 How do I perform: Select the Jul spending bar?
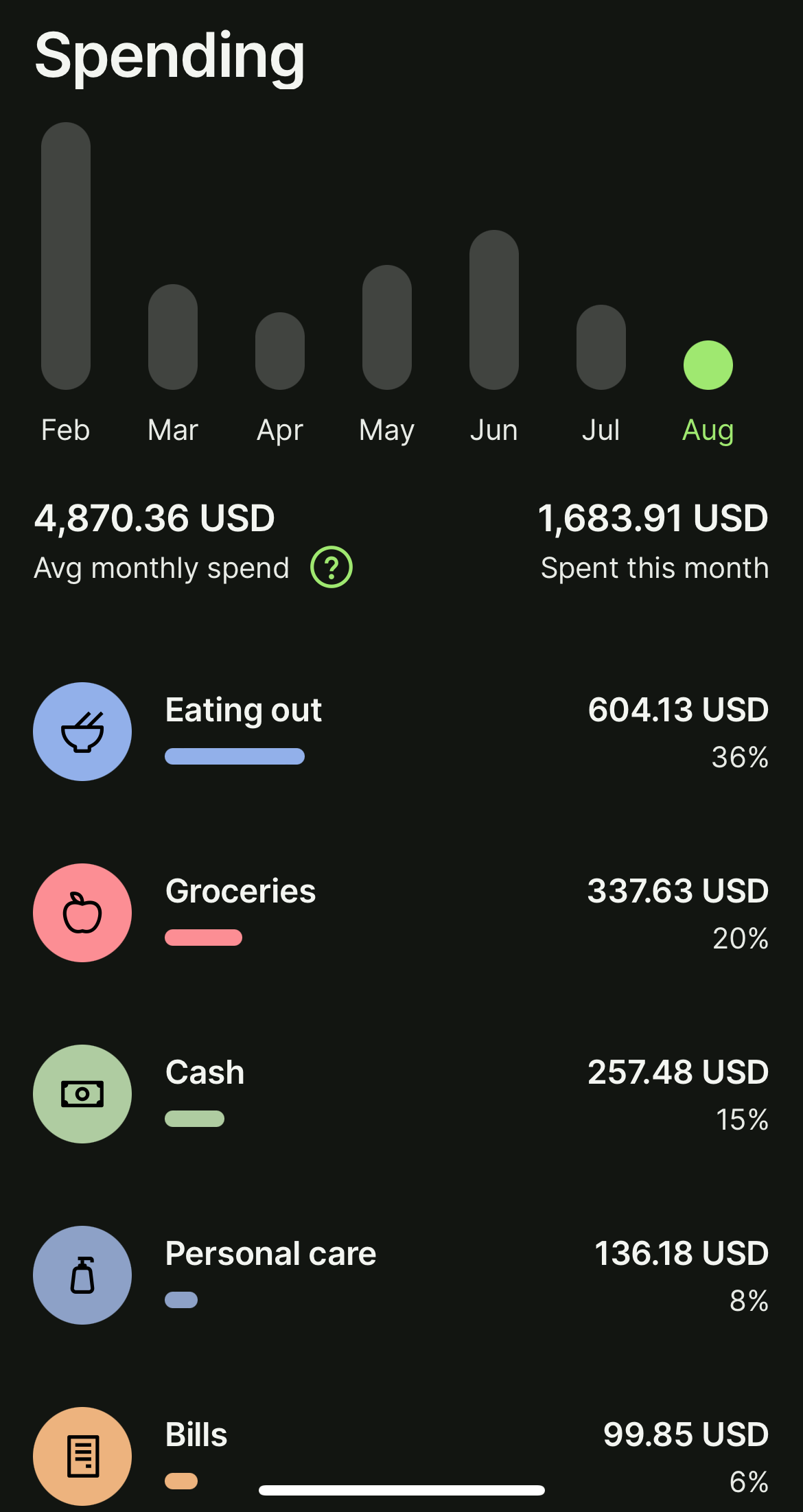point(601,347)
